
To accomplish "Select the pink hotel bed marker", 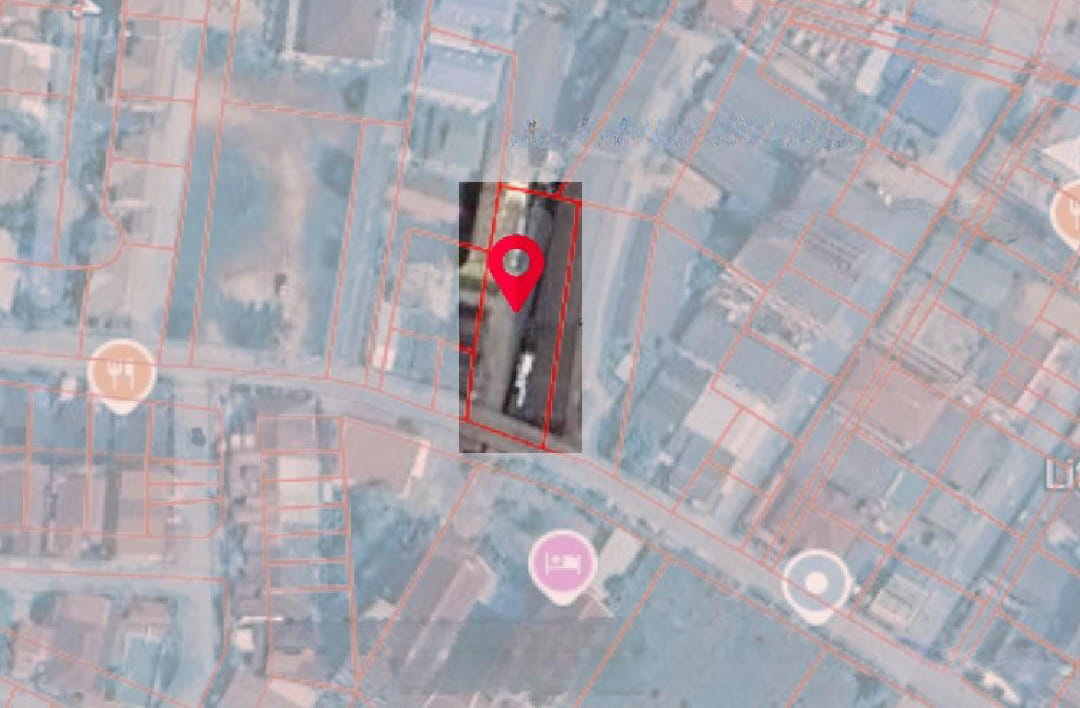I will point(562,564).
